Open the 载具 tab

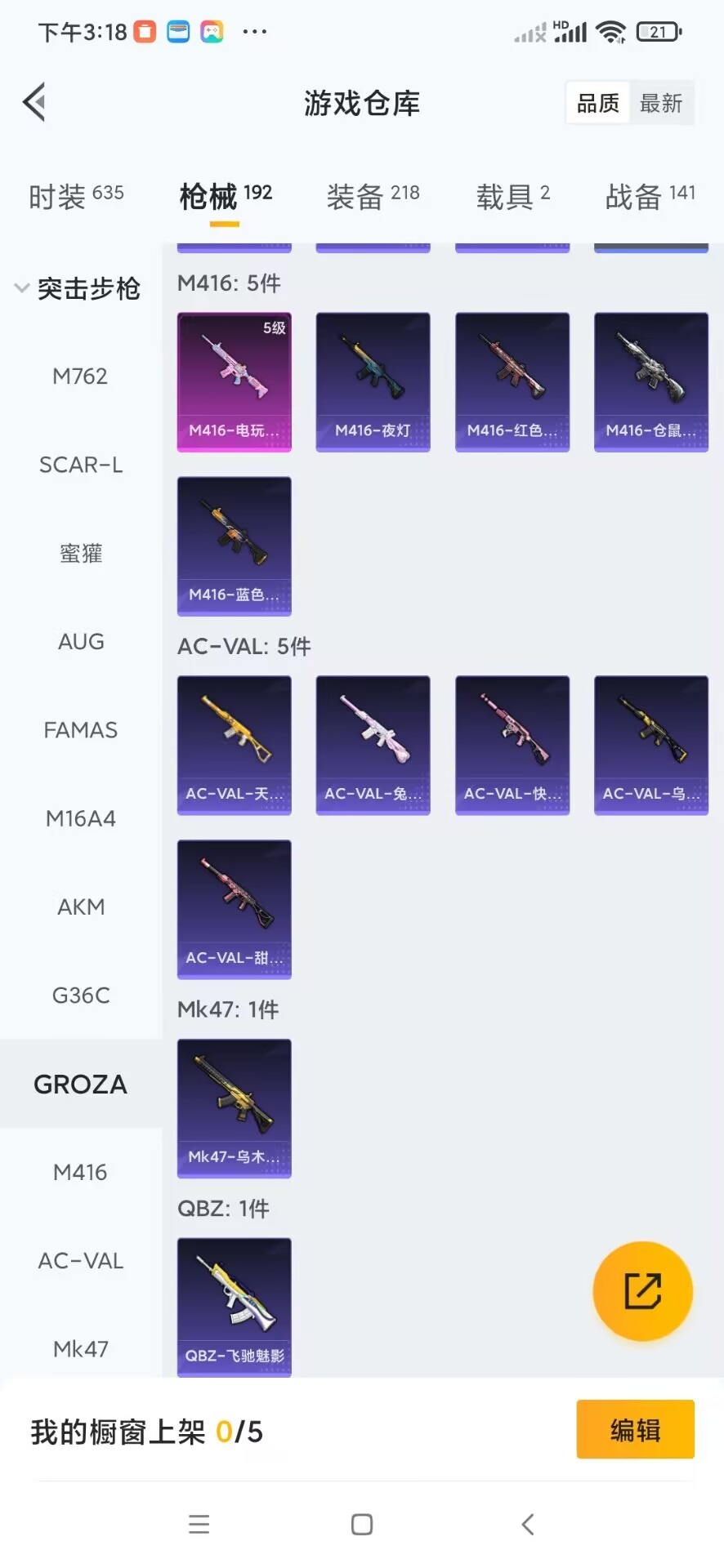coord(512,194)
